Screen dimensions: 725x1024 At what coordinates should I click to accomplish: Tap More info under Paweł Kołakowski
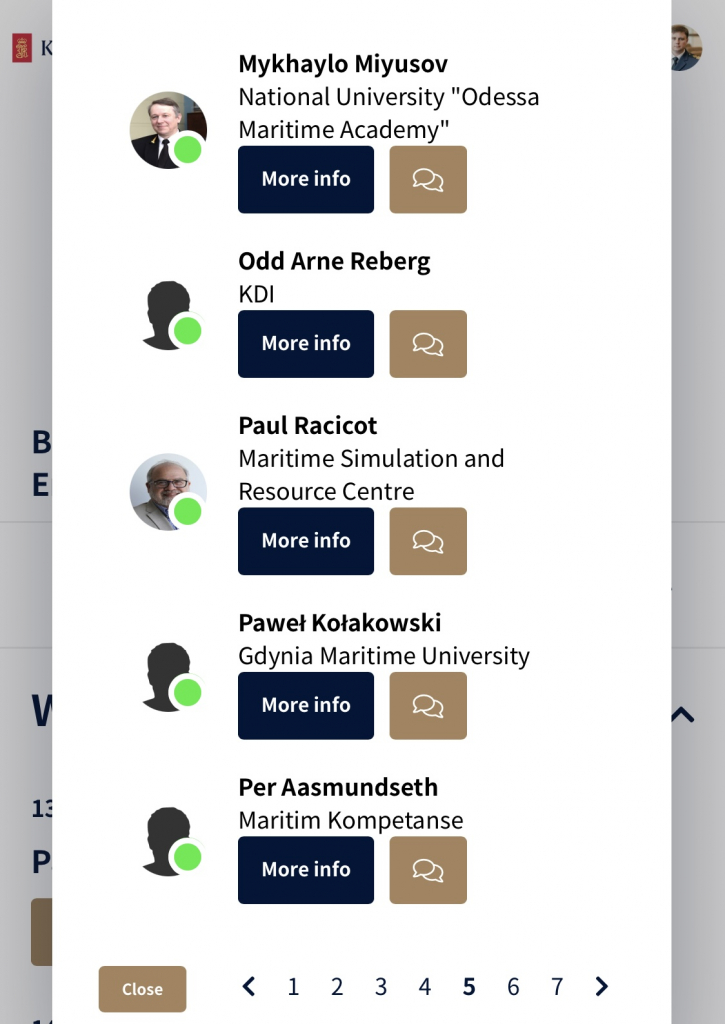(x=306, y=706)
